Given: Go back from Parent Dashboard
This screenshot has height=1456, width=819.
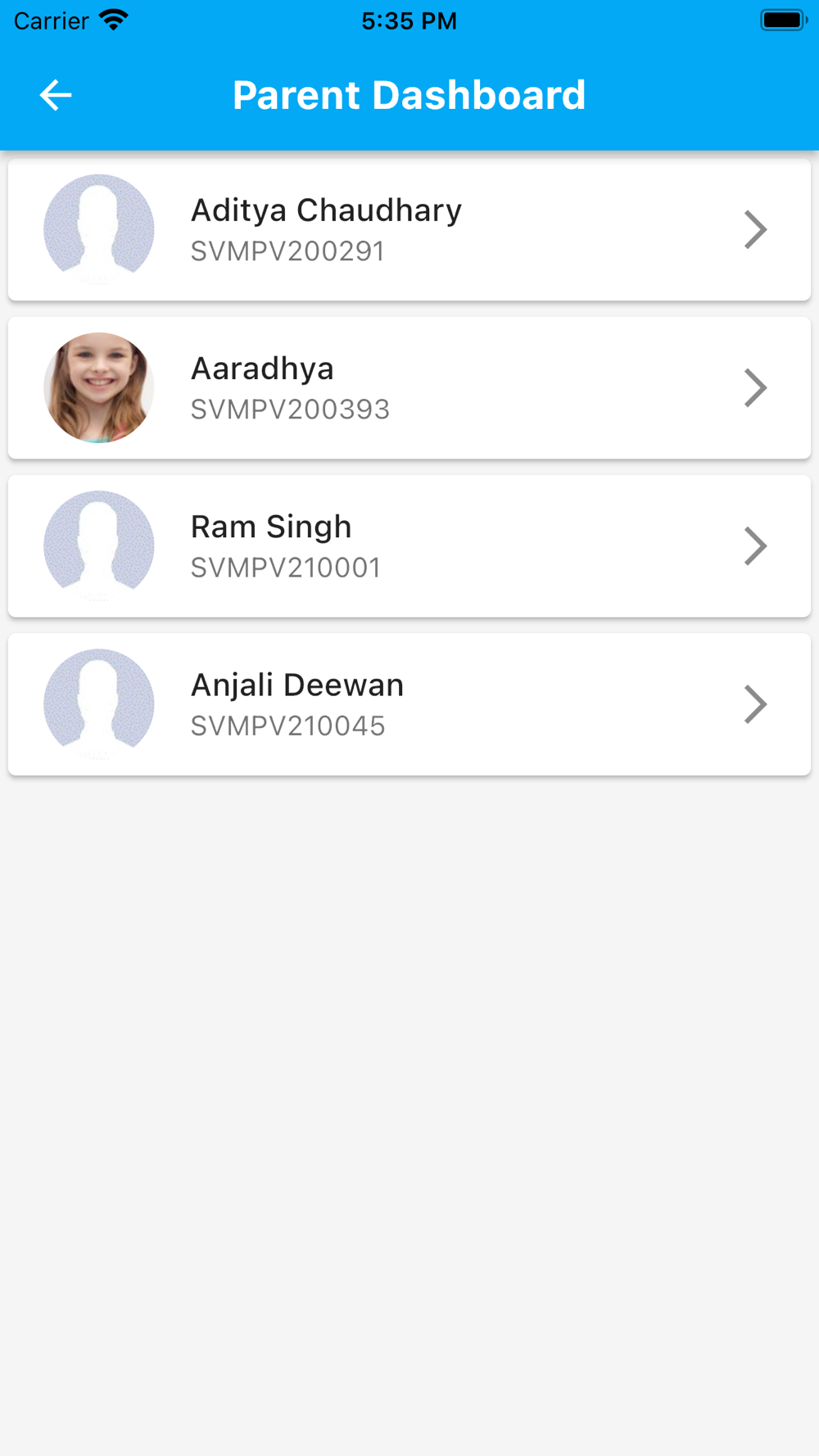Looking at the screenshot, I should pos(56,95).
